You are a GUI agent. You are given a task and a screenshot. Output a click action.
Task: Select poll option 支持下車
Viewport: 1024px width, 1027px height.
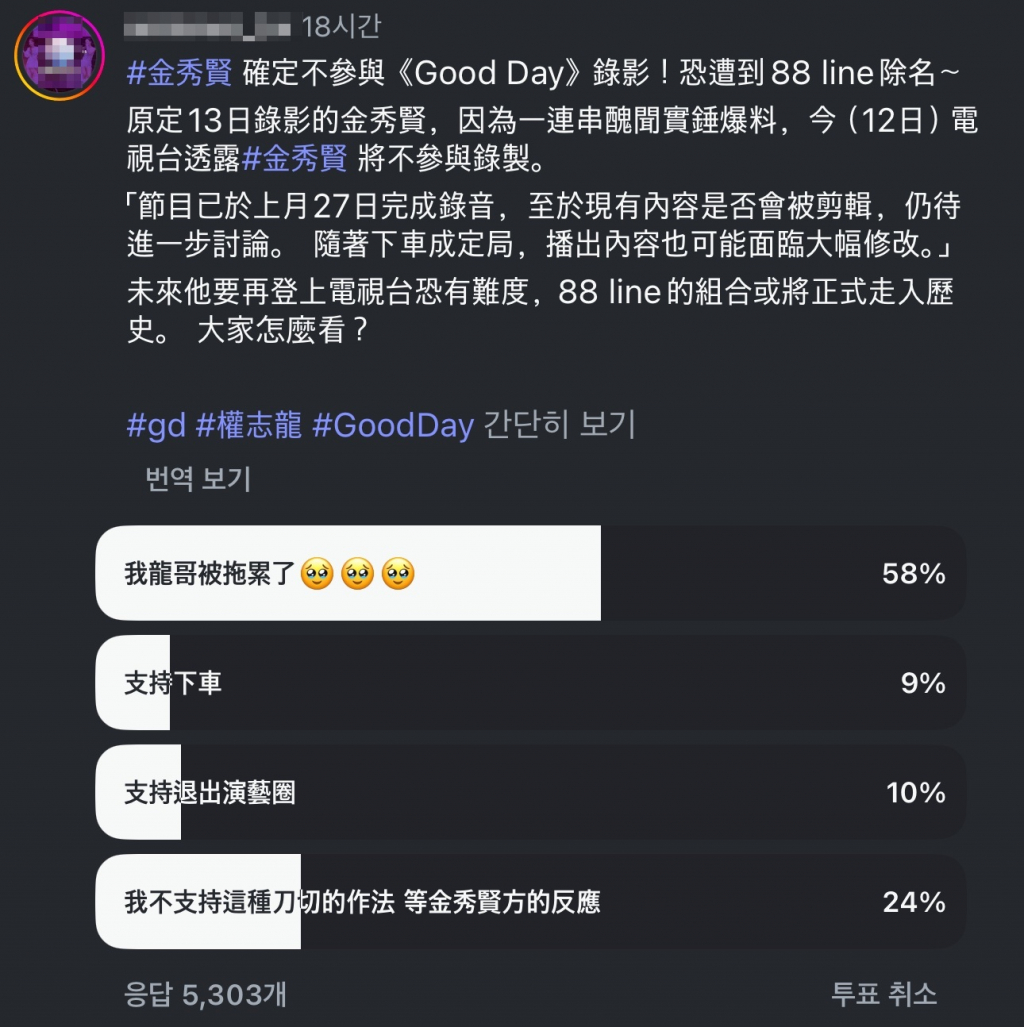pos(530,683)
